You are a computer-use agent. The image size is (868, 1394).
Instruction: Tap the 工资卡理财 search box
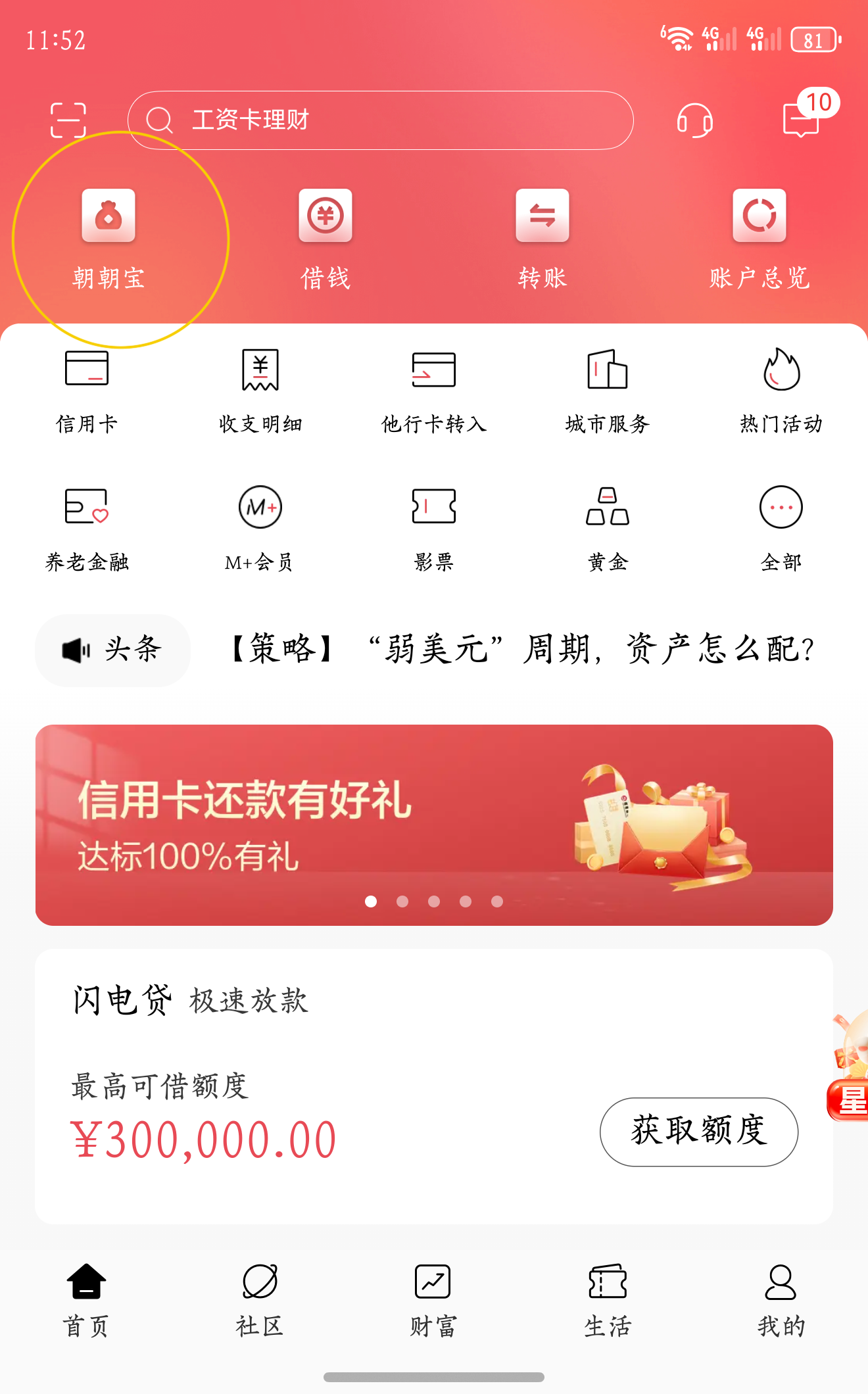pos(380,120)
